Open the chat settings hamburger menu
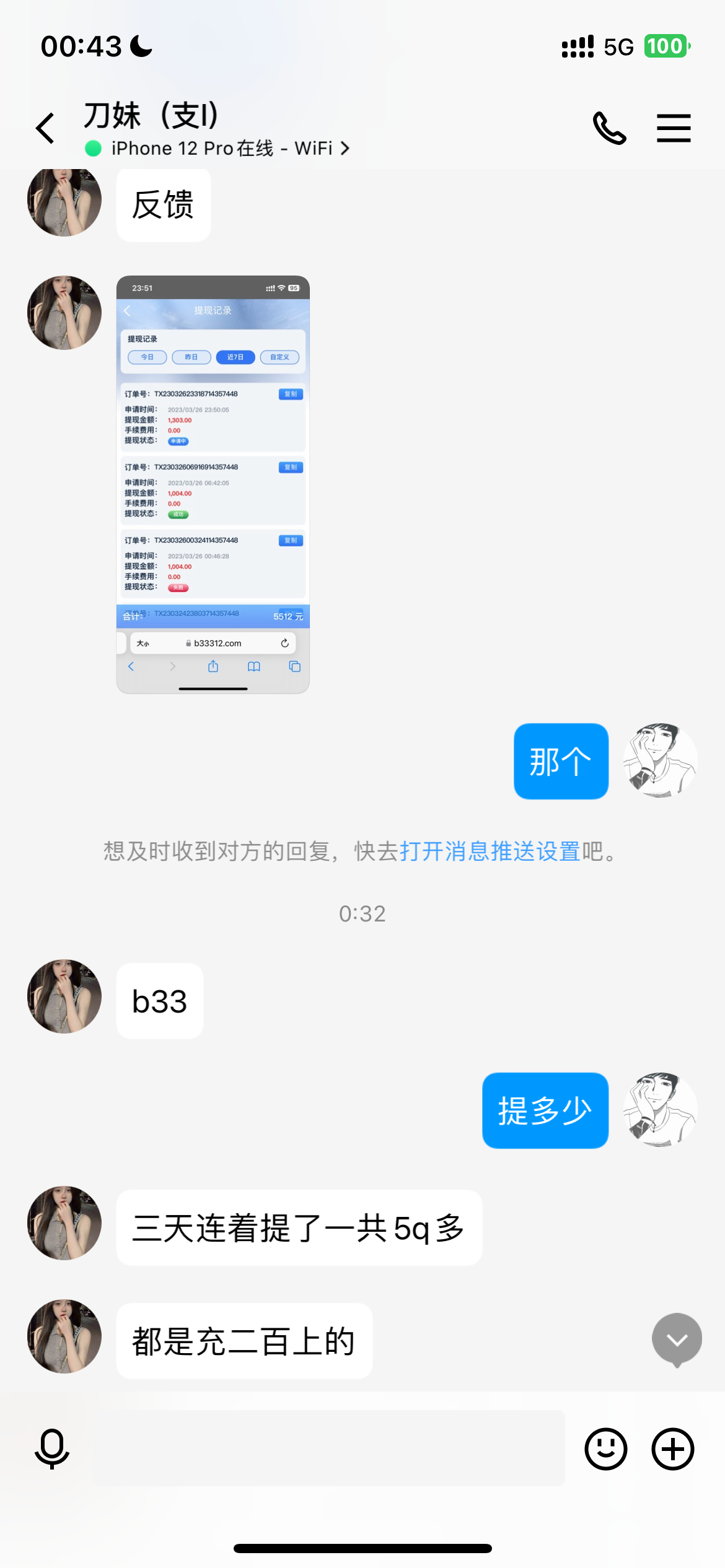The image size is (725, 1568). 674,128
